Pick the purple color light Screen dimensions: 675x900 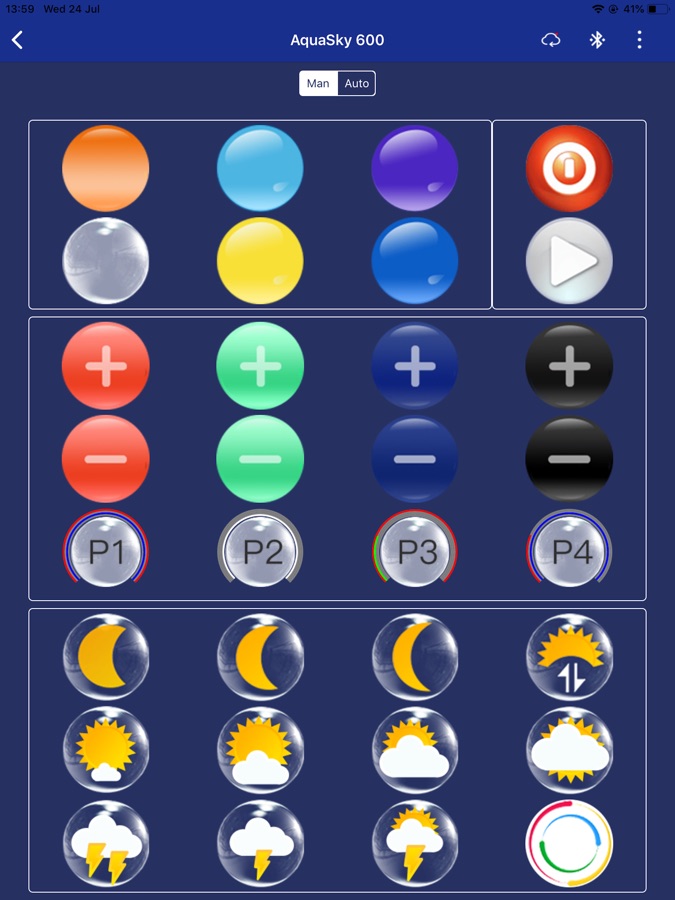[415, 168]
